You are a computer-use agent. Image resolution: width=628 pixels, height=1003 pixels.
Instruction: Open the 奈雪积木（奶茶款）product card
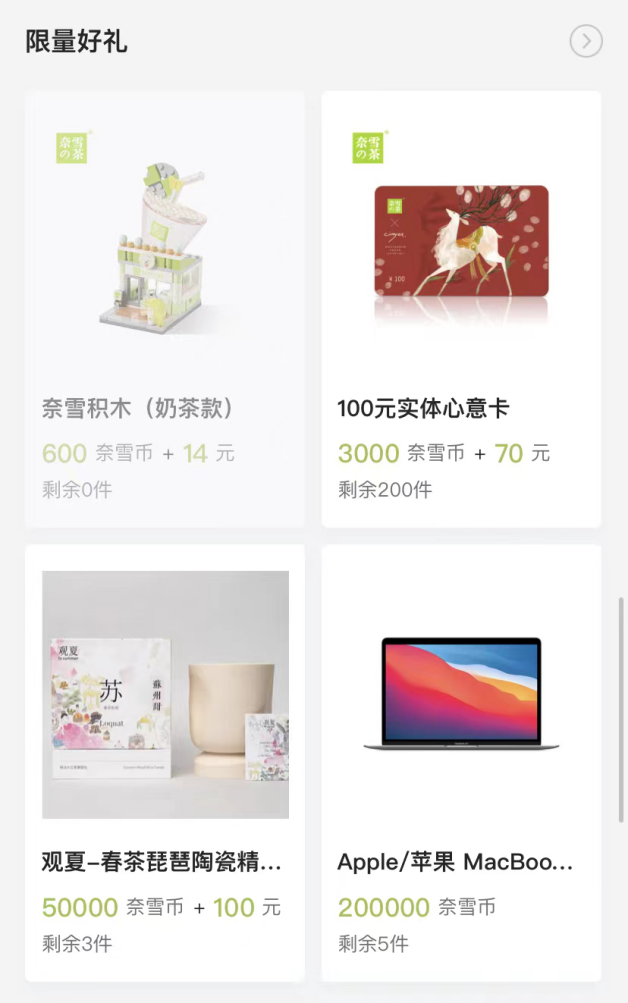[x=165, y=309]
